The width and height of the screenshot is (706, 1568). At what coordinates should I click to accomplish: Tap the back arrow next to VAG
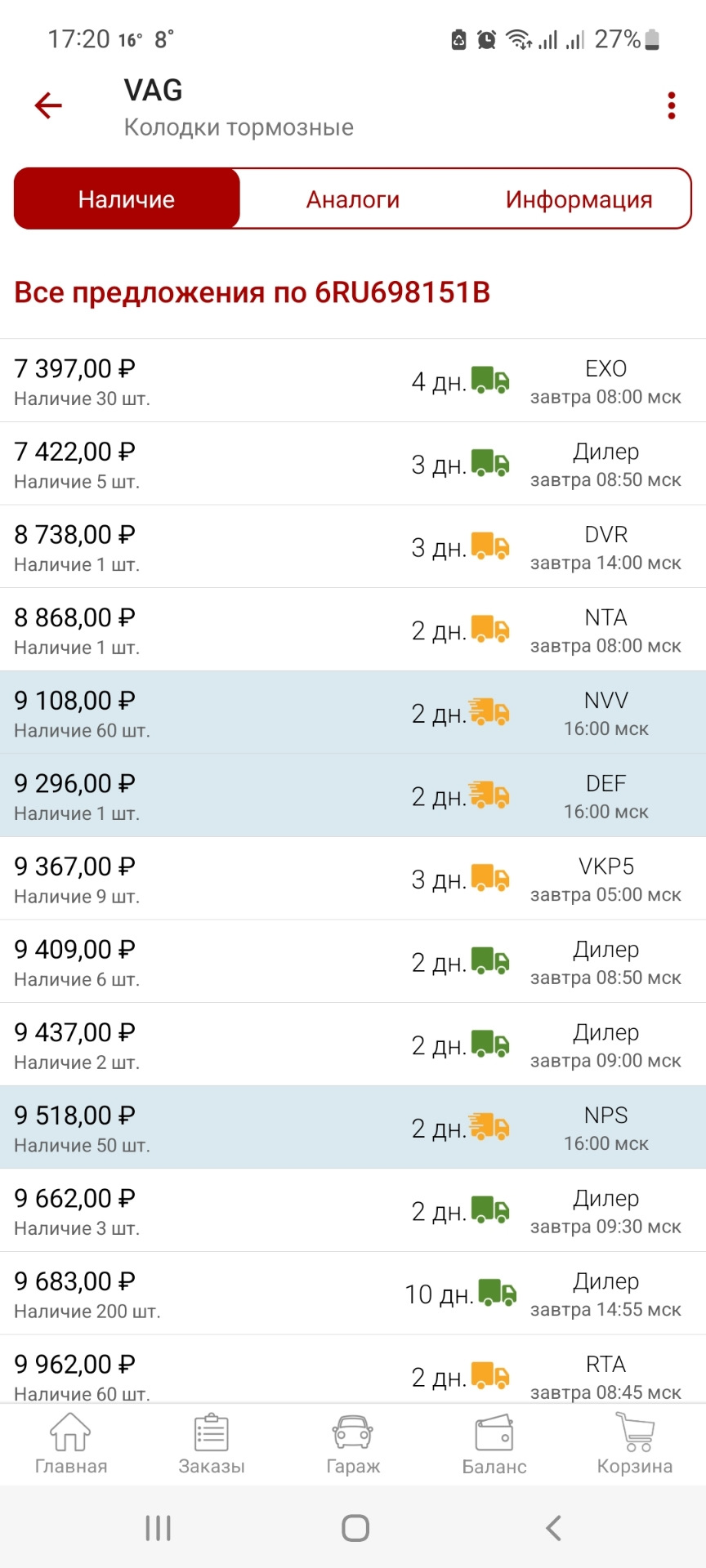tap(47, 105)
